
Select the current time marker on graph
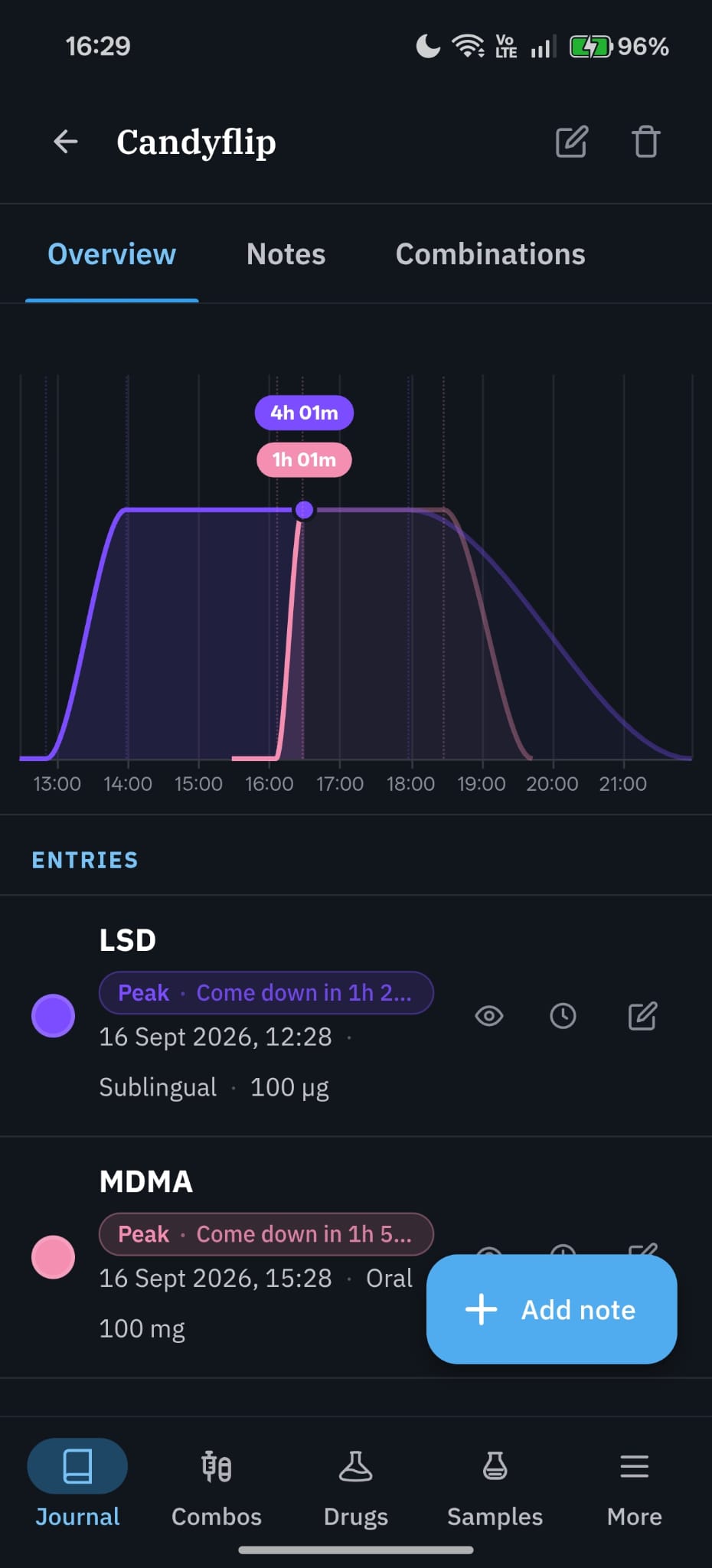pyautogui.click(x=304, y=510)
